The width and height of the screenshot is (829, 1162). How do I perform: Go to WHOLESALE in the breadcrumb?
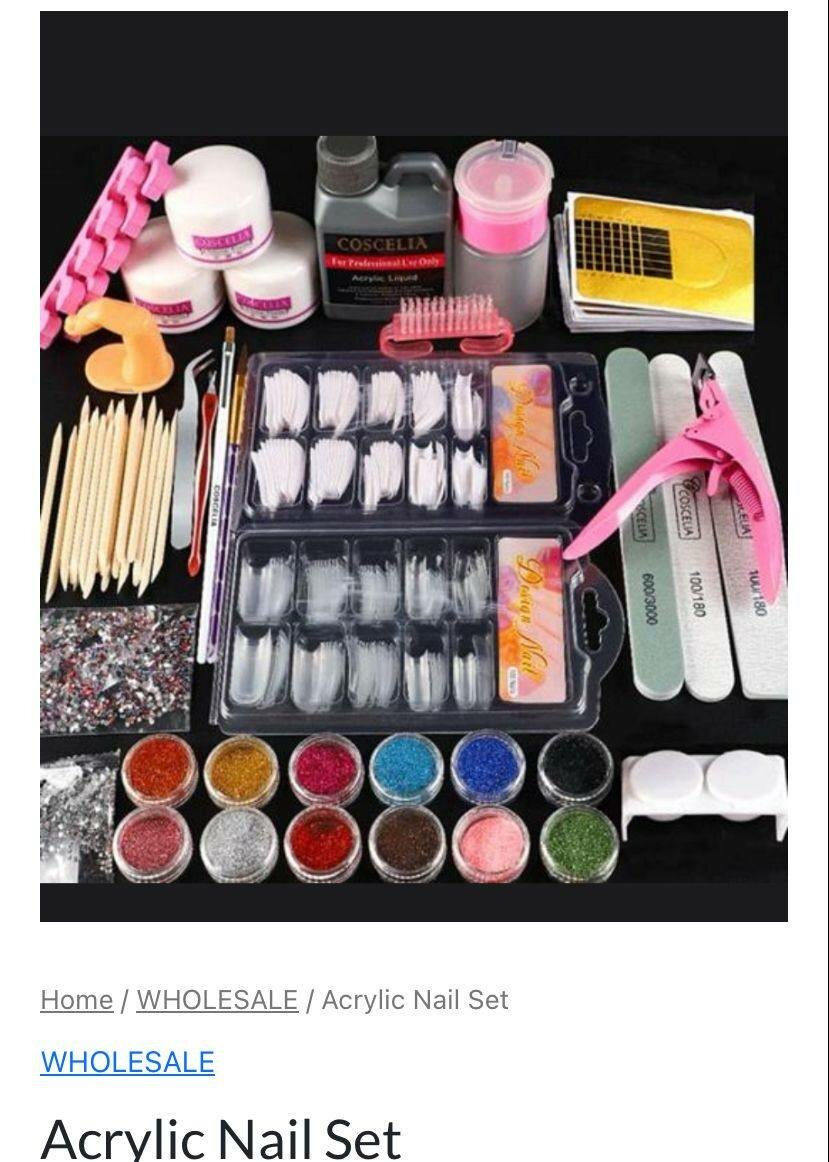pyautogui.click(x=217, y=1000)
